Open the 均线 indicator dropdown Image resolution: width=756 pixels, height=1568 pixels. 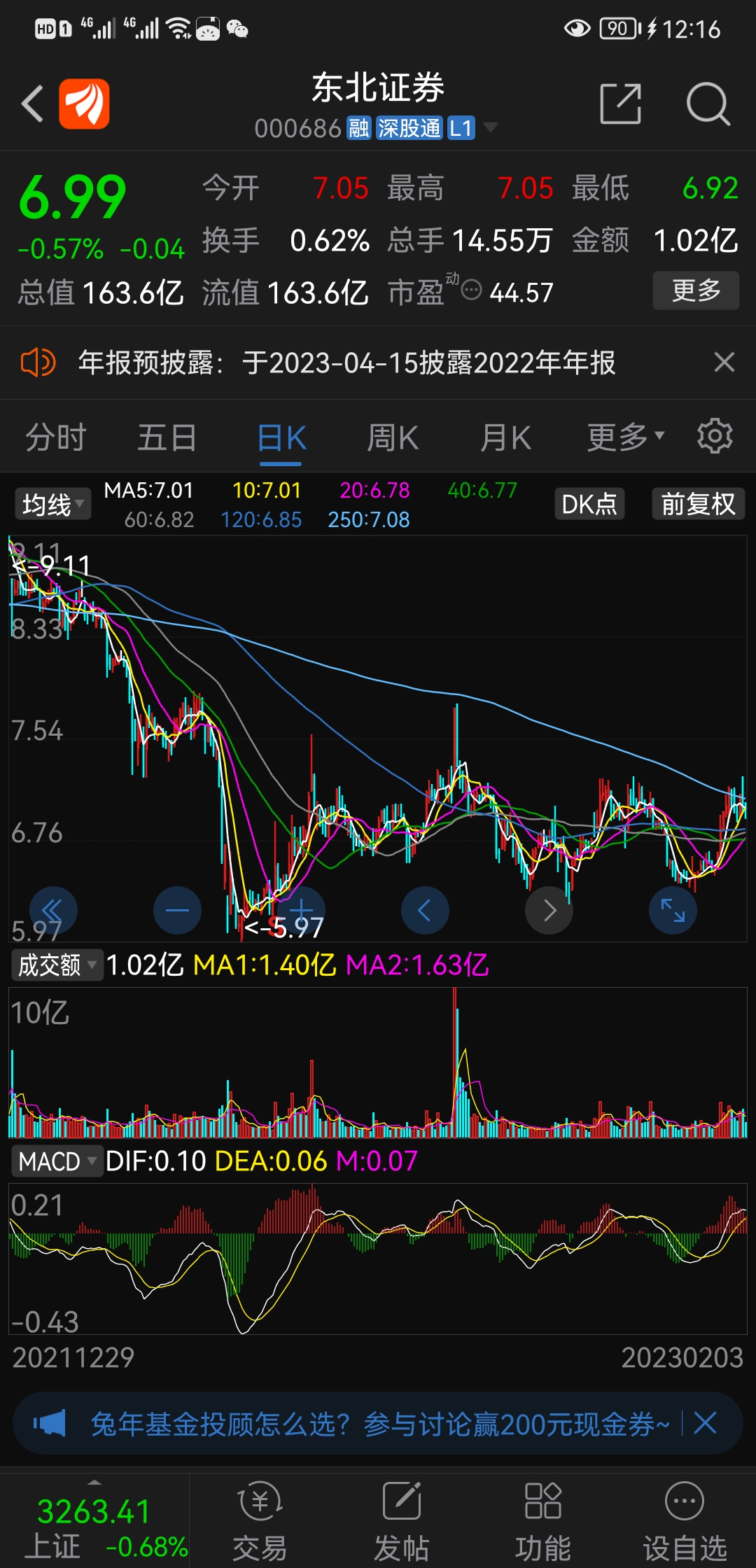(x=53, y=504)
